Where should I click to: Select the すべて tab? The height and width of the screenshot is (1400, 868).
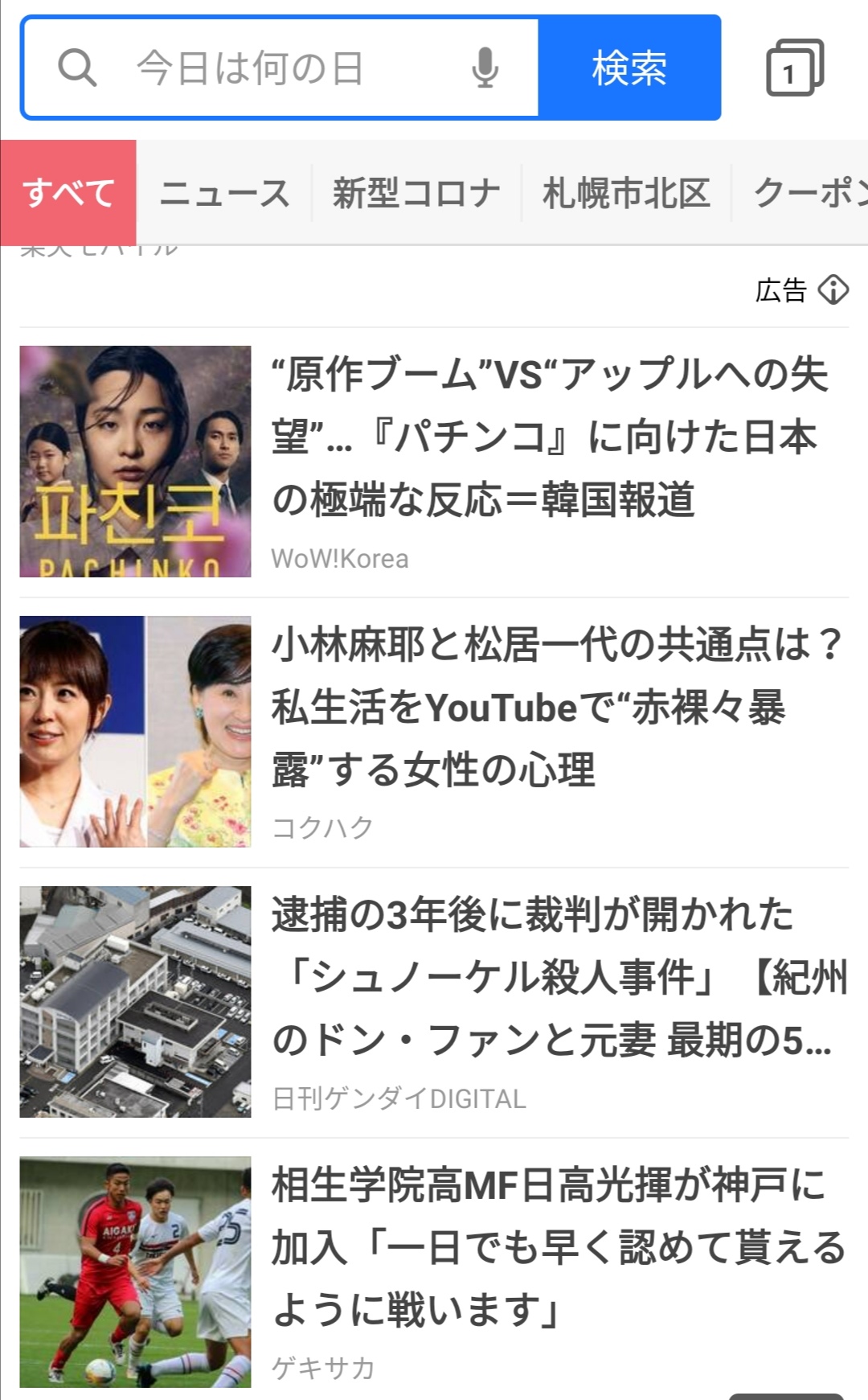pos(68,193)
